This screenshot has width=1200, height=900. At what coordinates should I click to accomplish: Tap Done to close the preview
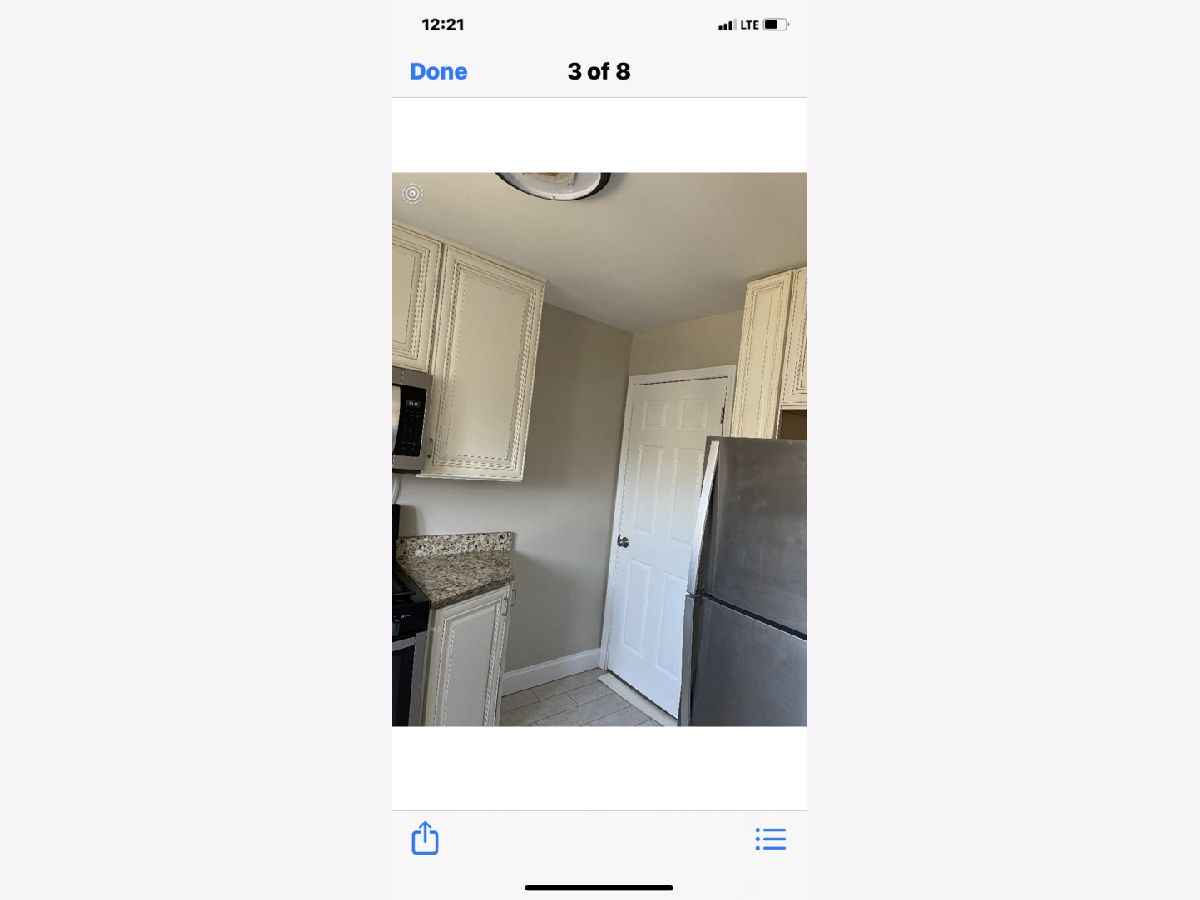click(438, 72)
